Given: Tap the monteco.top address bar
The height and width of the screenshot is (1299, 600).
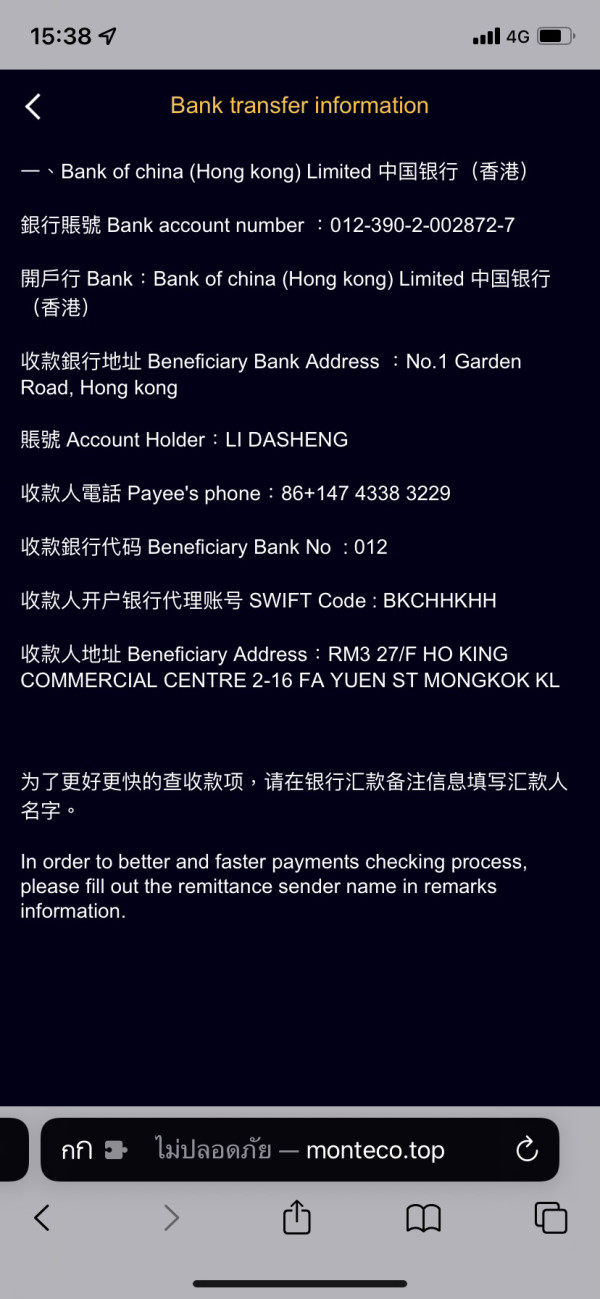Looking at the screenshot, I should [x=300, y=1150].
